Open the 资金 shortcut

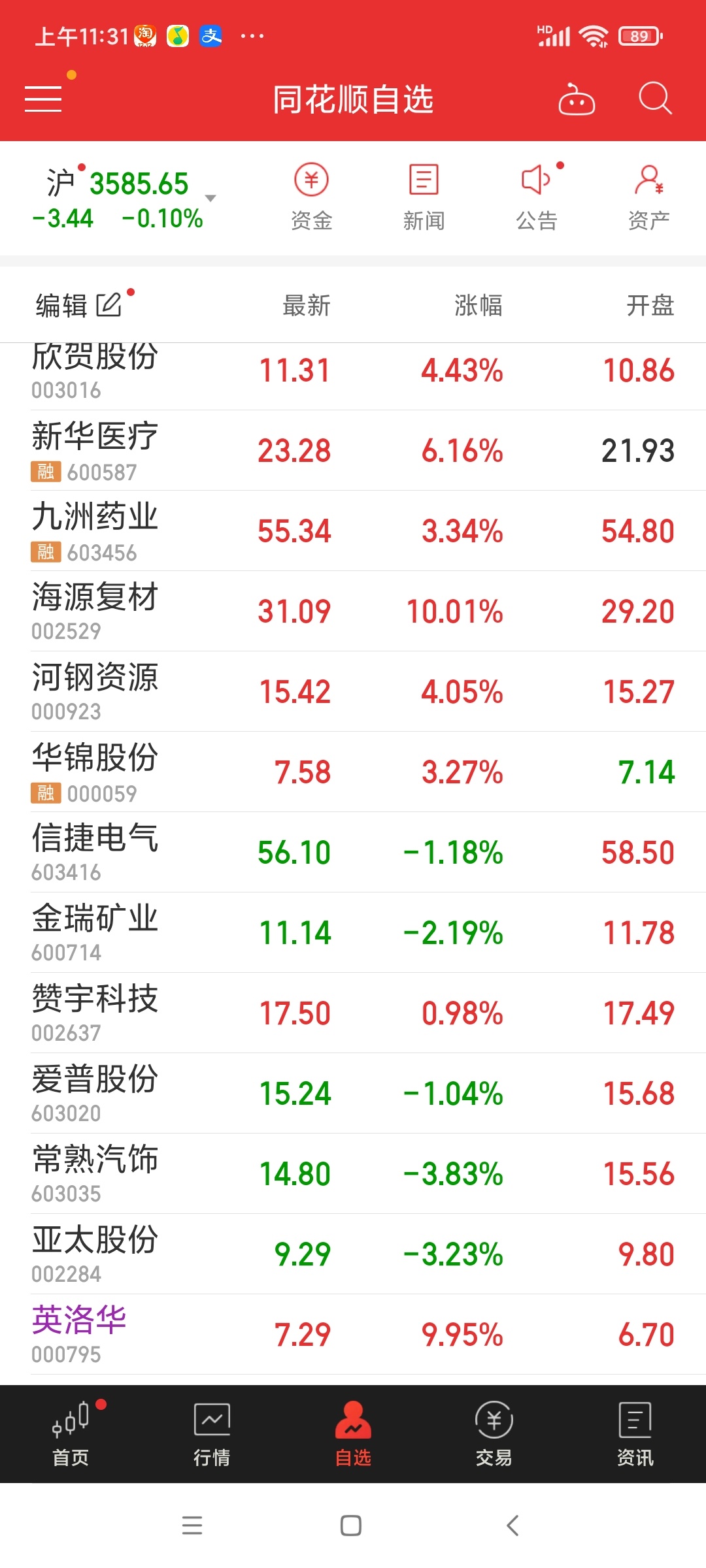coord(311,197)
